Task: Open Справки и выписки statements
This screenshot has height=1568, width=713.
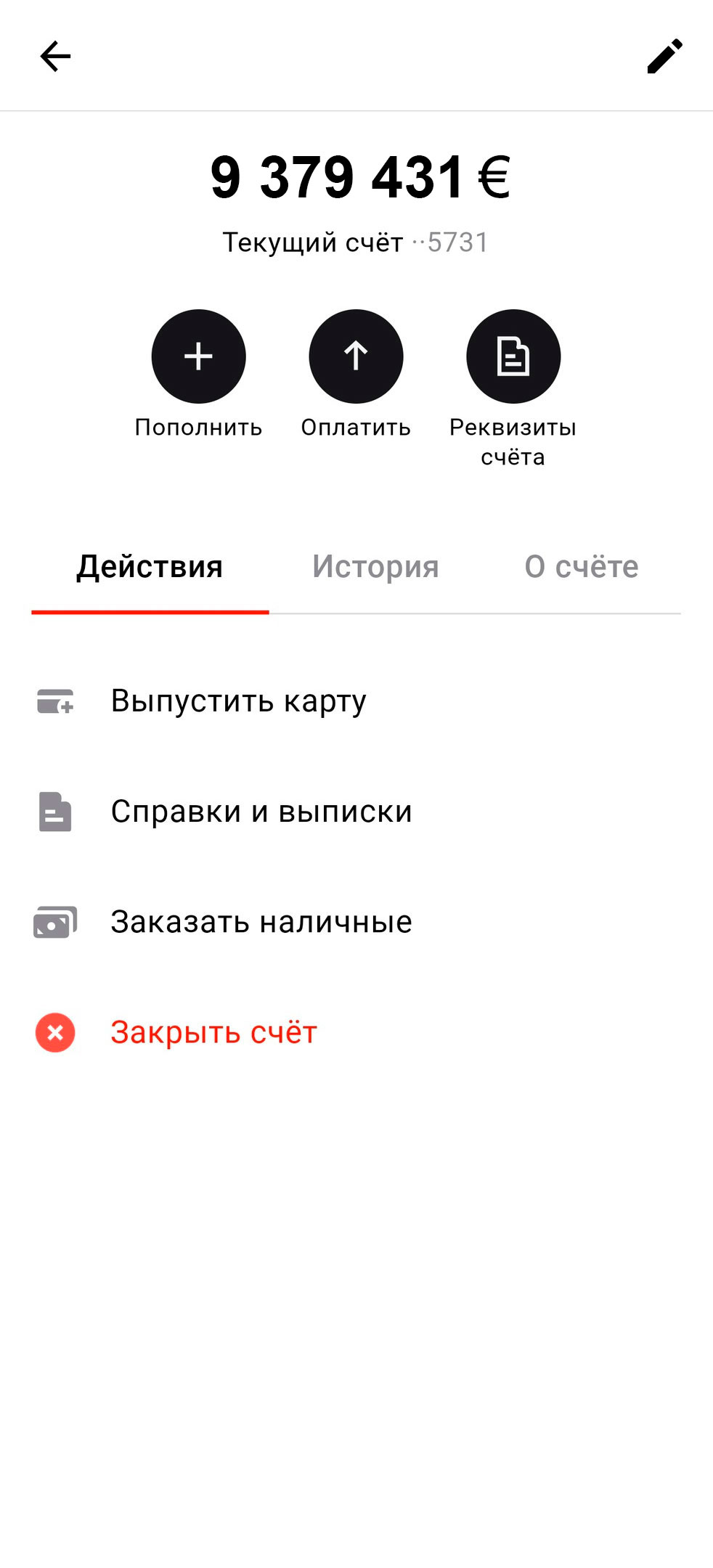Action: coord(261,812)
